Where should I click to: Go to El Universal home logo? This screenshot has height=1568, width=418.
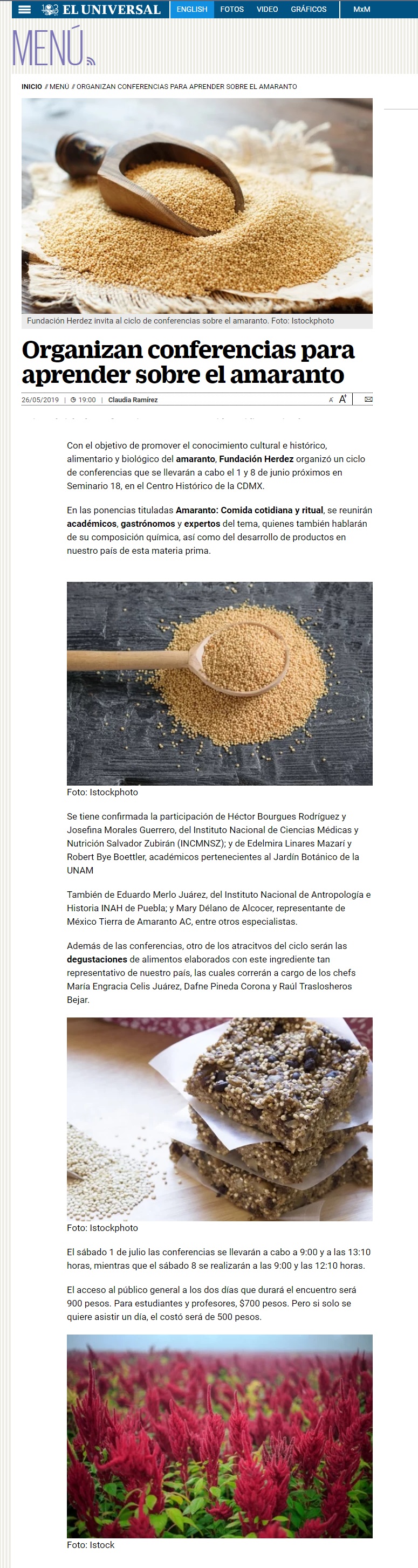click(x=101, y=9)
